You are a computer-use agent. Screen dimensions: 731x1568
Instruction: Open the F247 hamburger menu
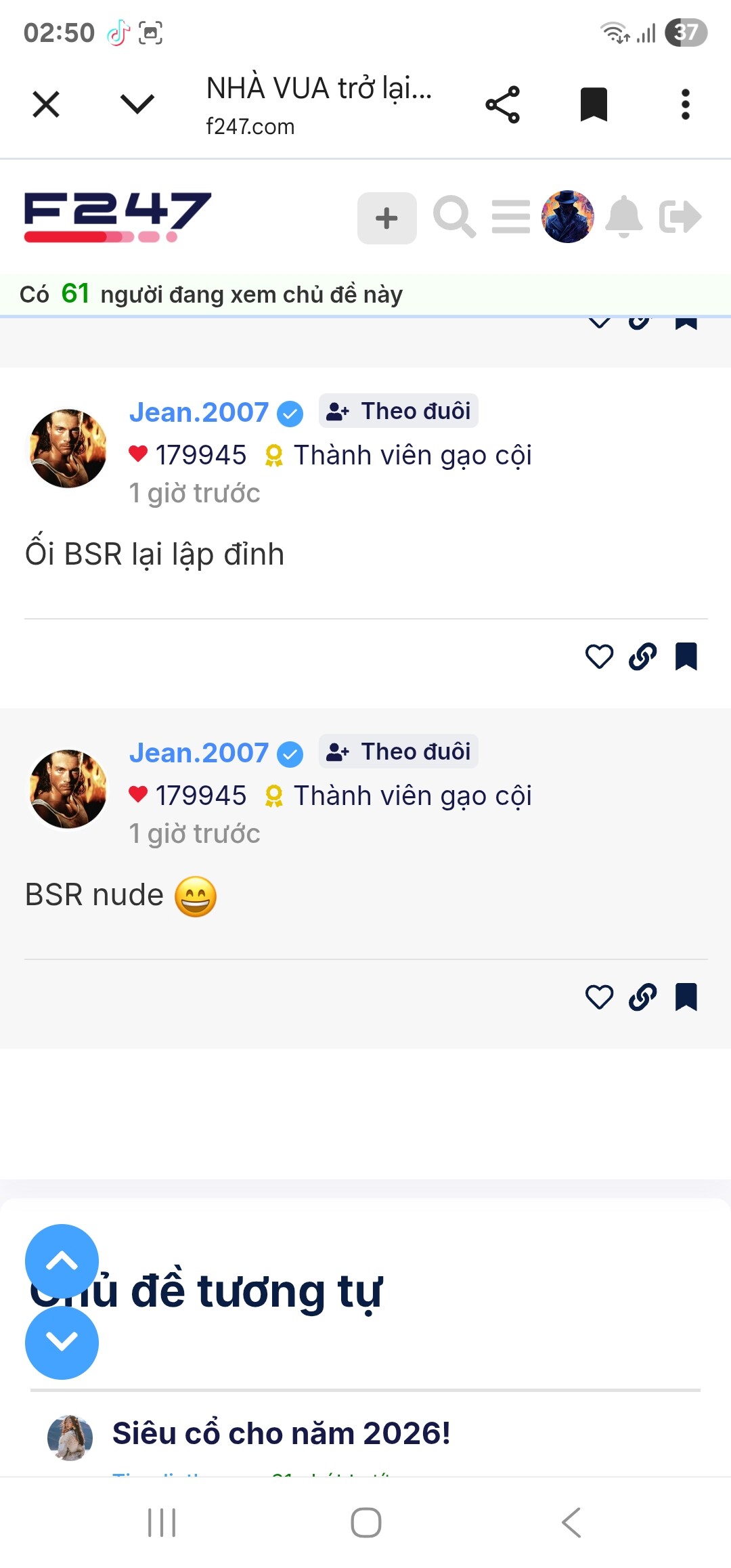(x=510, y=217)
